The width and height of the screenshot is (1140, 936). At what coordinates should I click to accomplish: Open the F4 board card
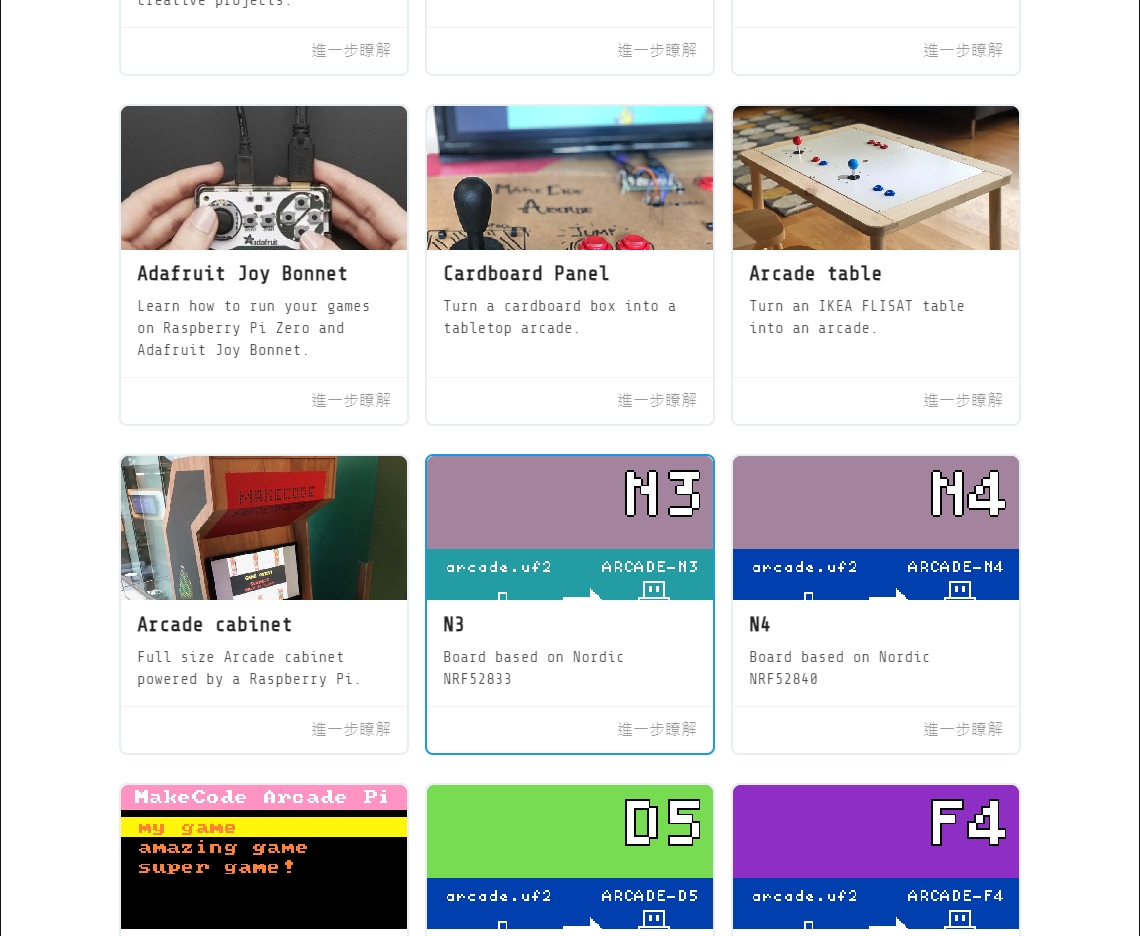coord(875,860)
